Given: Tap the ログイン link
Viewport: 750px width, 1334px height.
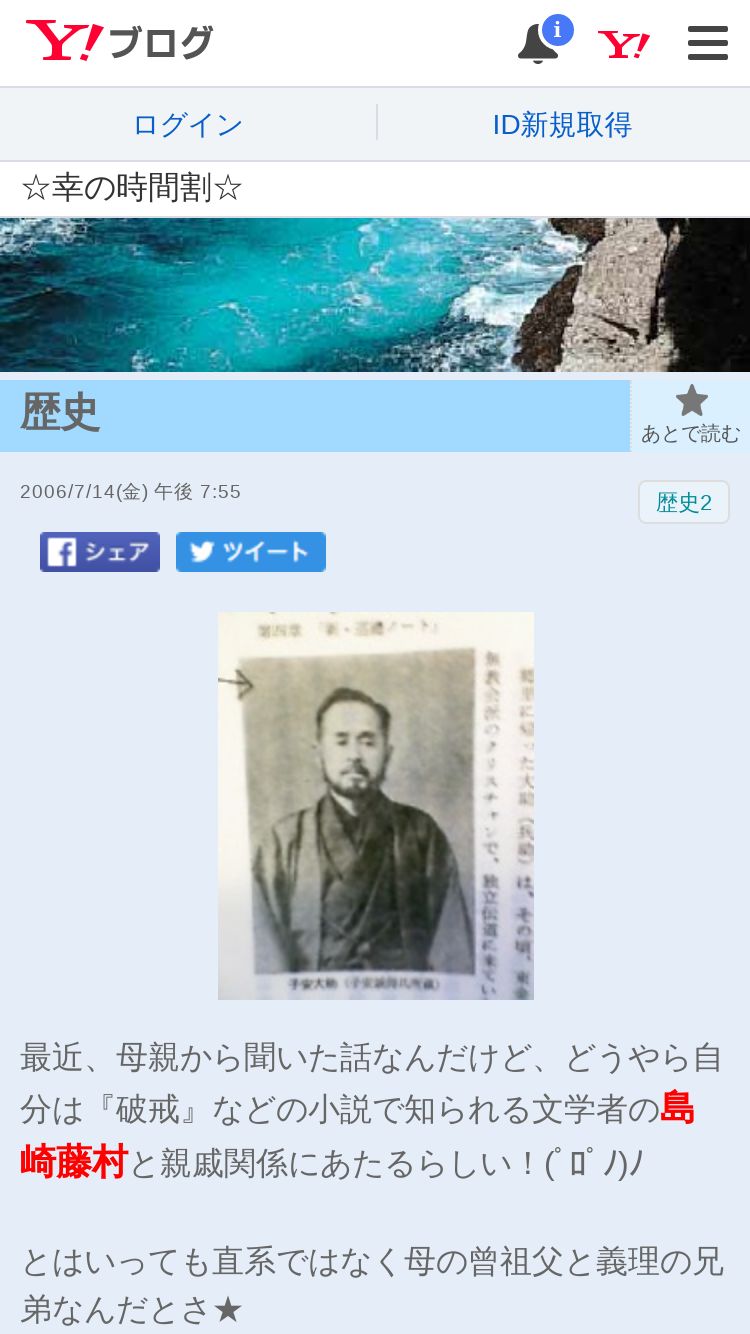Looking at the screenshot, I should tap(188, 125).
